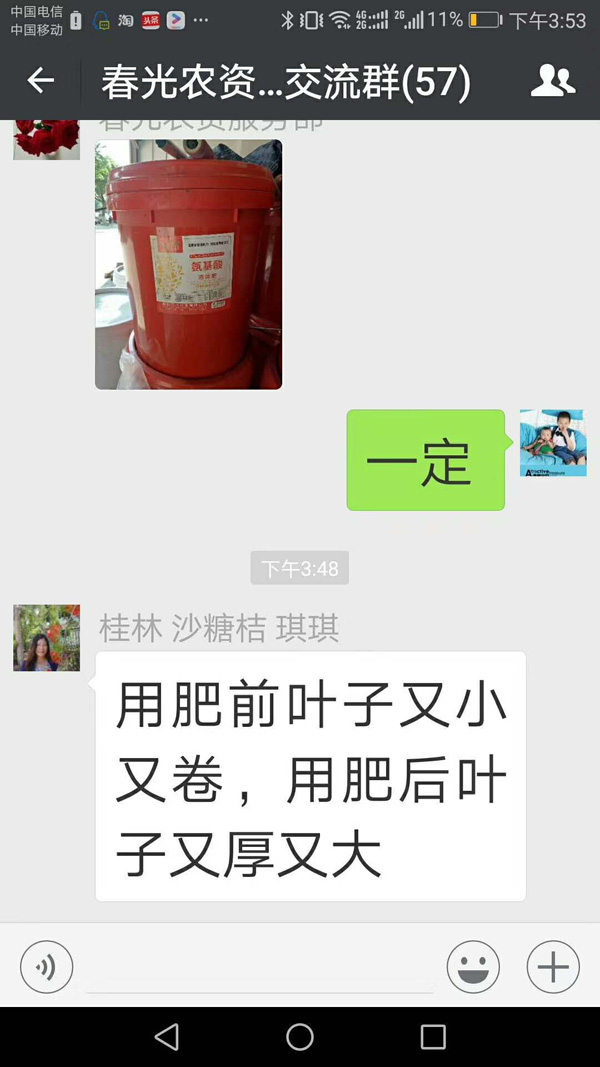Go back from the group chat
The height and width of the screenshot is (1067, 600).
coord(40,81)
